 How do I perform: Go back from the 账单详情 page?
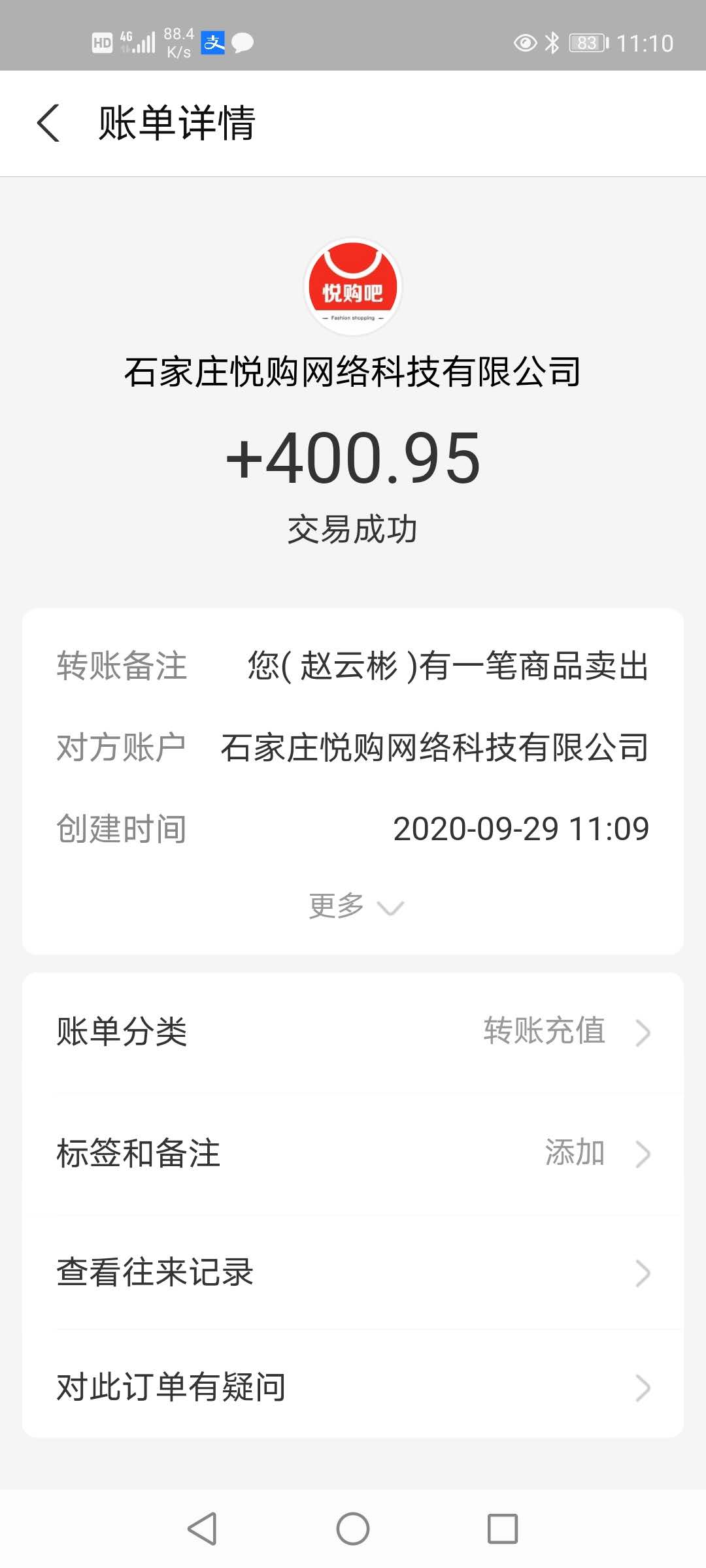tap(49, 123)
